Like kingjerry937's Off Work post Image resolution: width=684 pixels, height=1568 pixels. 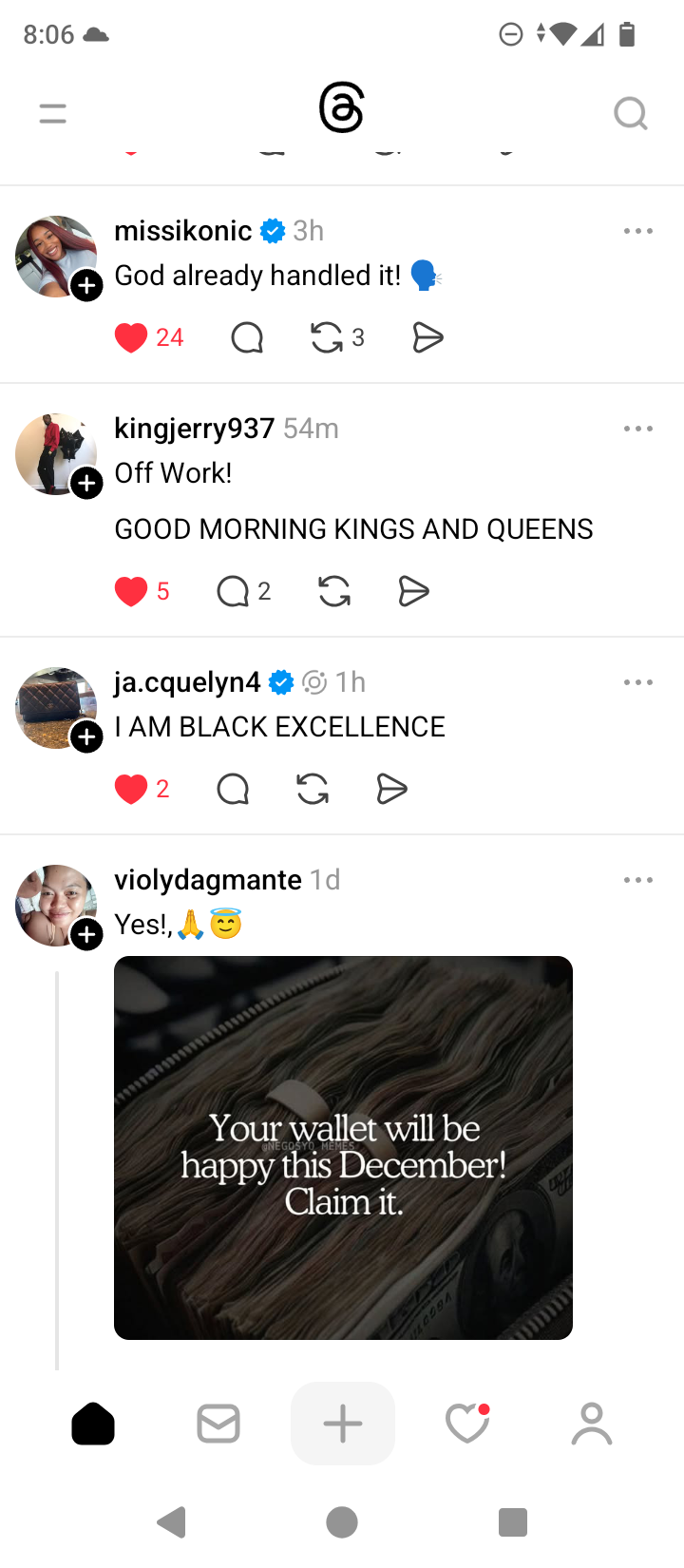[x=131, y=591]
